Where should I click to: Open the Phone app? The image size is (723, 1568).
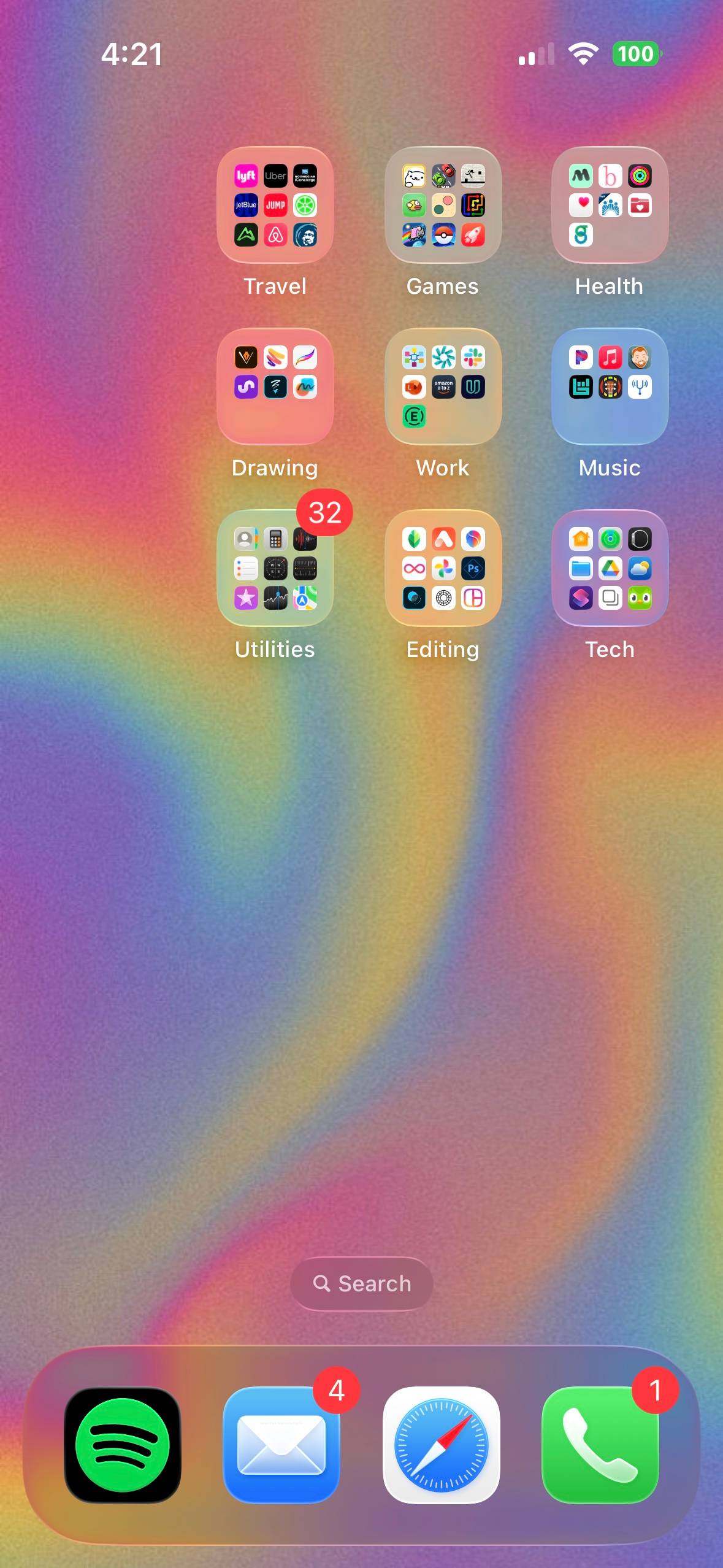600,1445
